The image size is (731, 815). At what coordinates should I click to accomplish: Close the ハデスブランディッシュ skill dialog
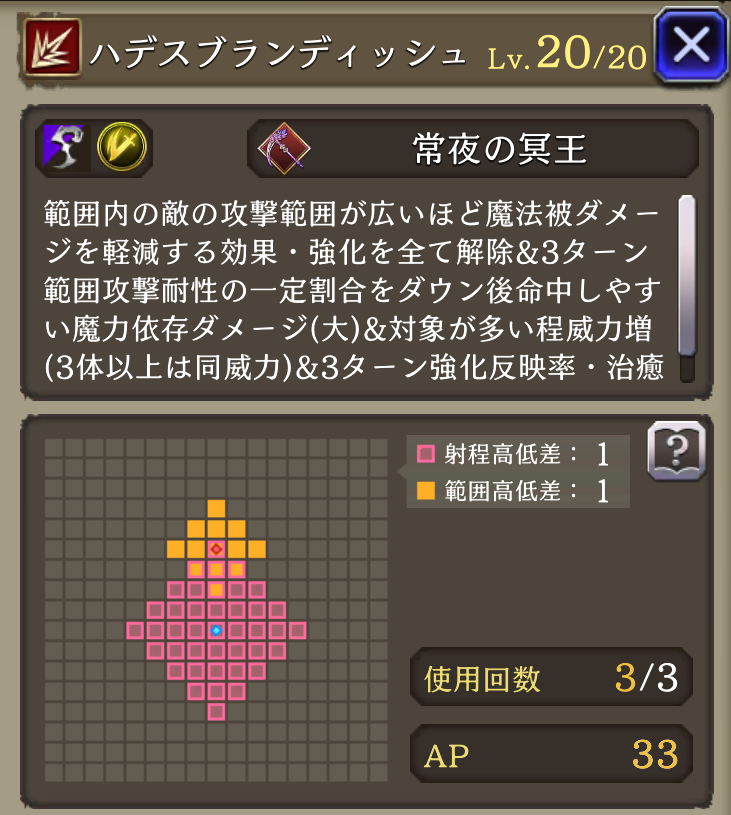point(691,45)
